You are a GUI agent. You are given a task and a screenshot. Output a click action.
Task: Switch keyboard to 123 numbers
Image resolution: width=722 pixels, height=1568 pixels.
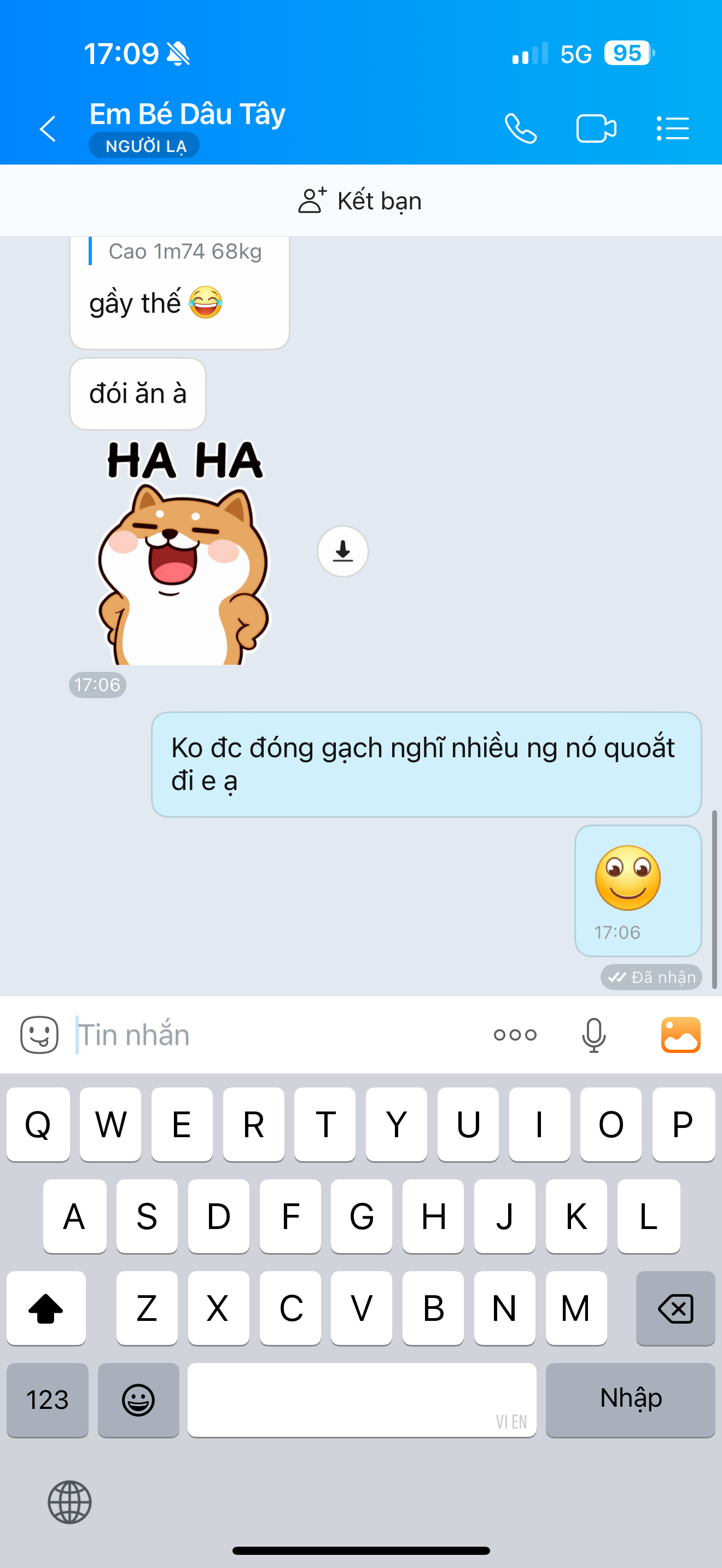tap(48, 1400)
